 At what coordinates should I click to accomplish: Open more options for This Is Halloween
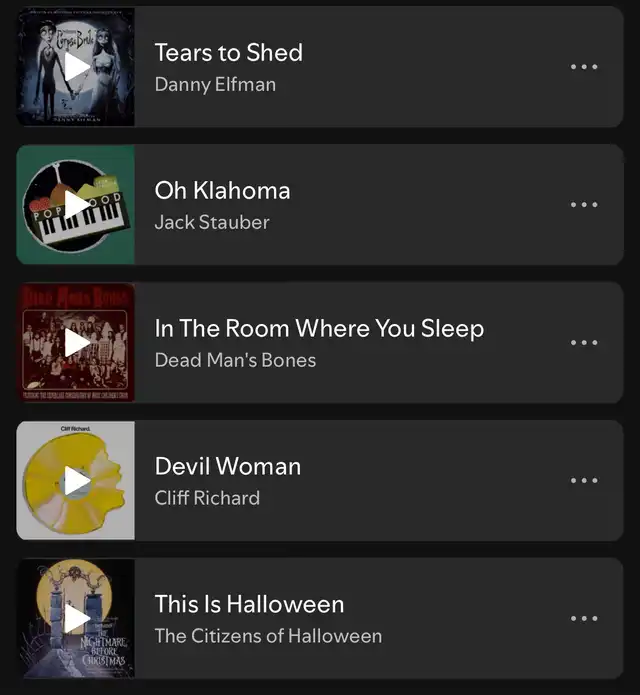pos(584,619)
